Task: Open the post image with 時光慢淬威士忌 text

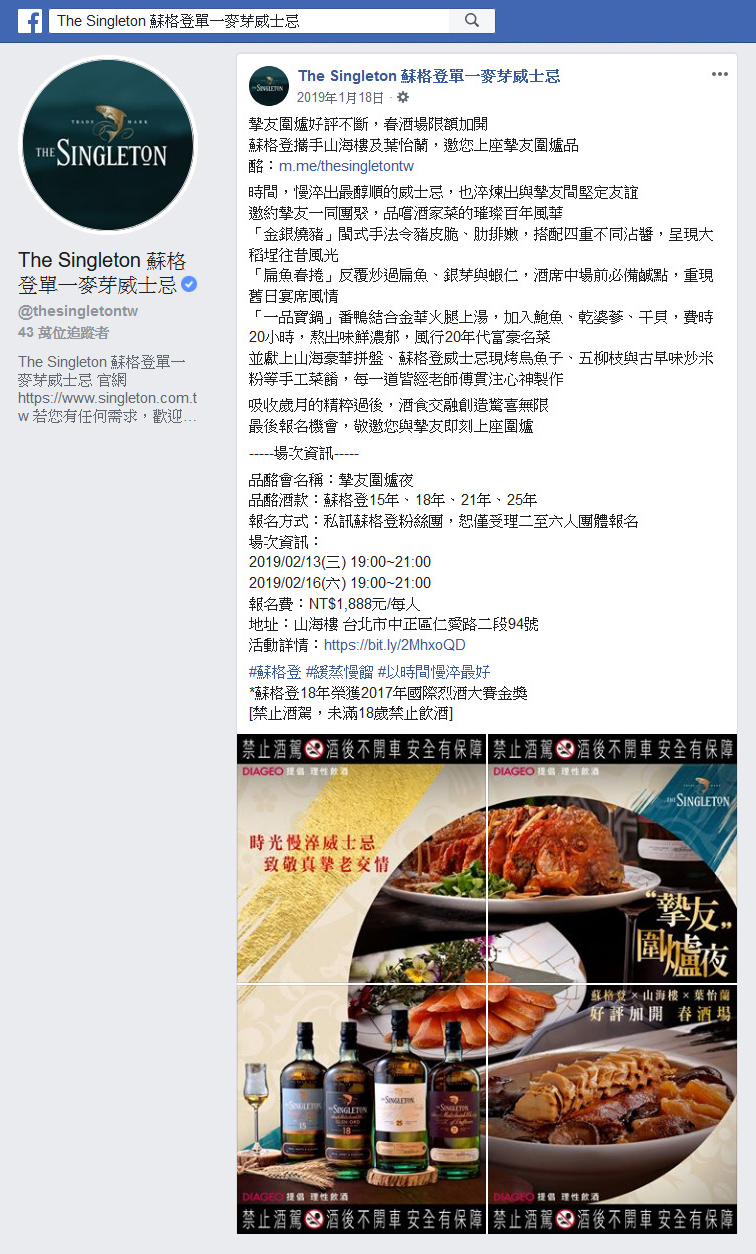Action: [x=361, y=859]
